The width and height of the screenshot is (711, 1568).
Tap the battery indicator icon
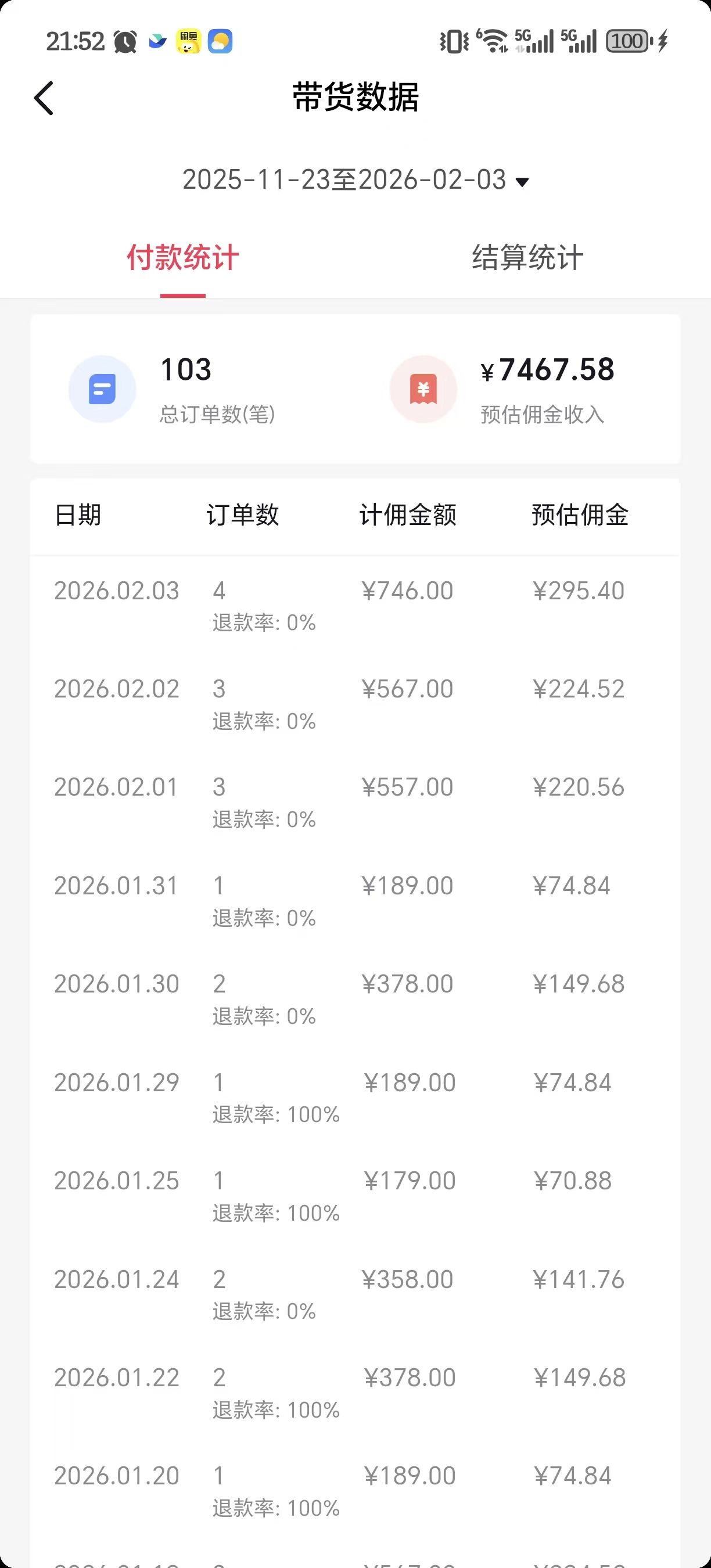click(x=627, y=41)
